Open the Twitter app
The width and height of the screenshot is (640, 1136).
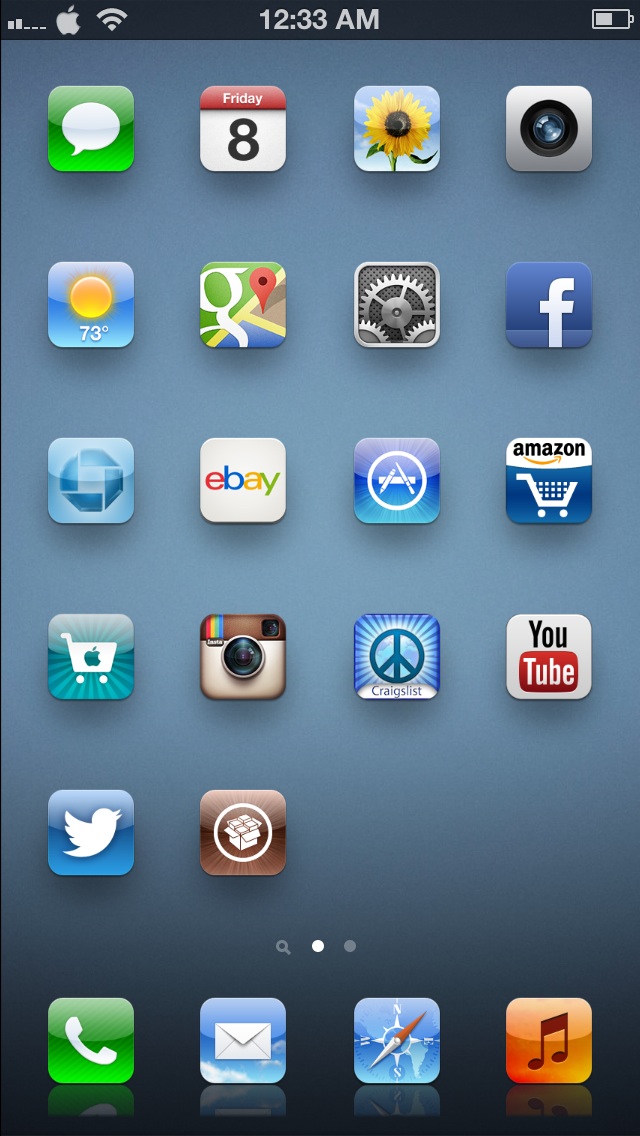(91, 833)
